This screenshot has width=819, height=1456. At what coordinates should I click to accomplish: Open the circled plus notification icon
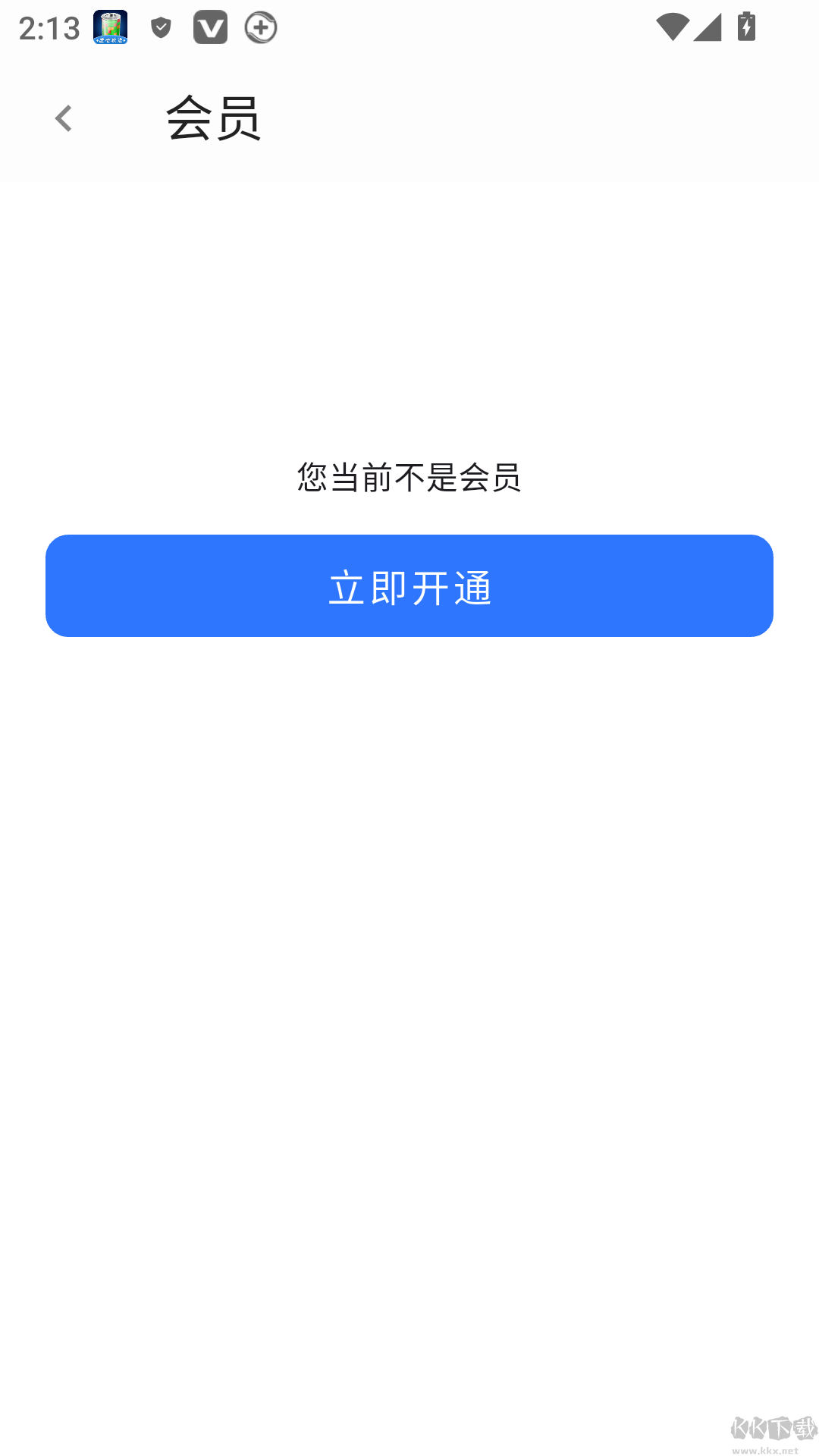click(x=260, y=29)
